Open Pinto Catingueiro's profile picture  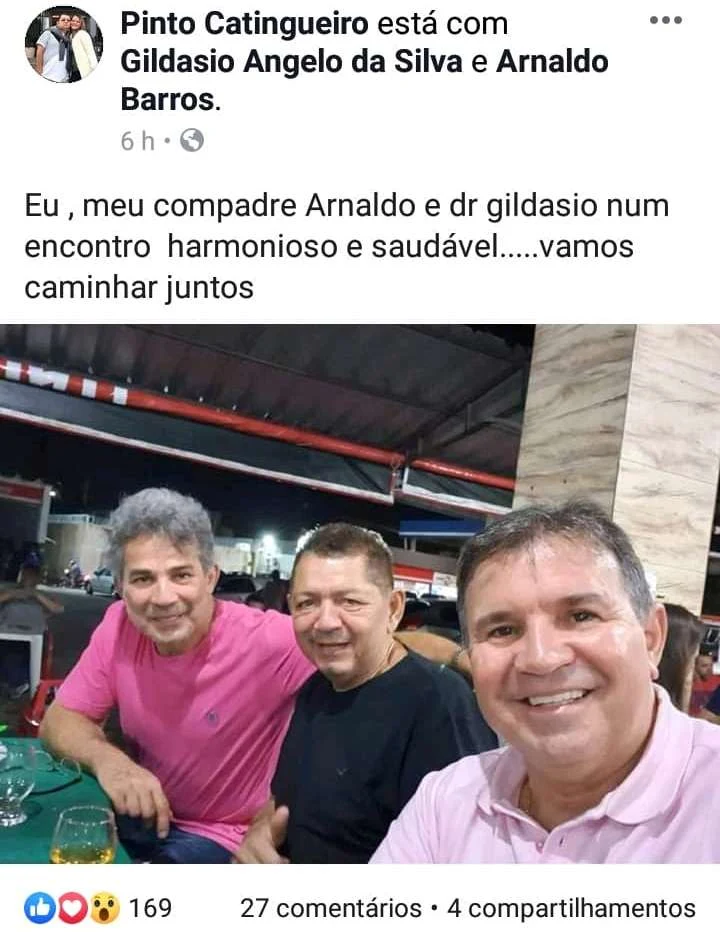[x=62, y=44]
